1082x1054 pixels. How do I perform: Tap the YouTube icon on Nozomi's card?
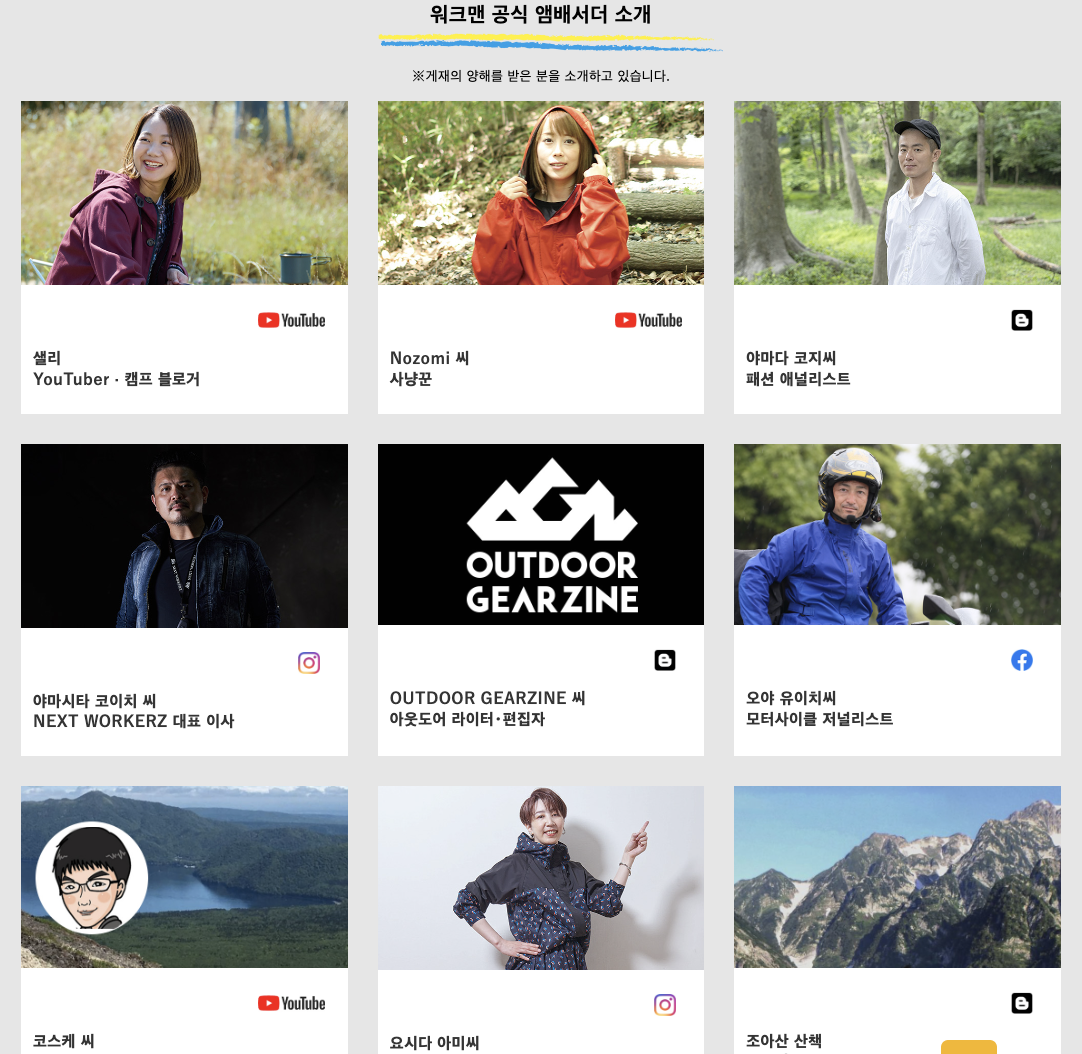pyautogui.click(x=648, y=320)
